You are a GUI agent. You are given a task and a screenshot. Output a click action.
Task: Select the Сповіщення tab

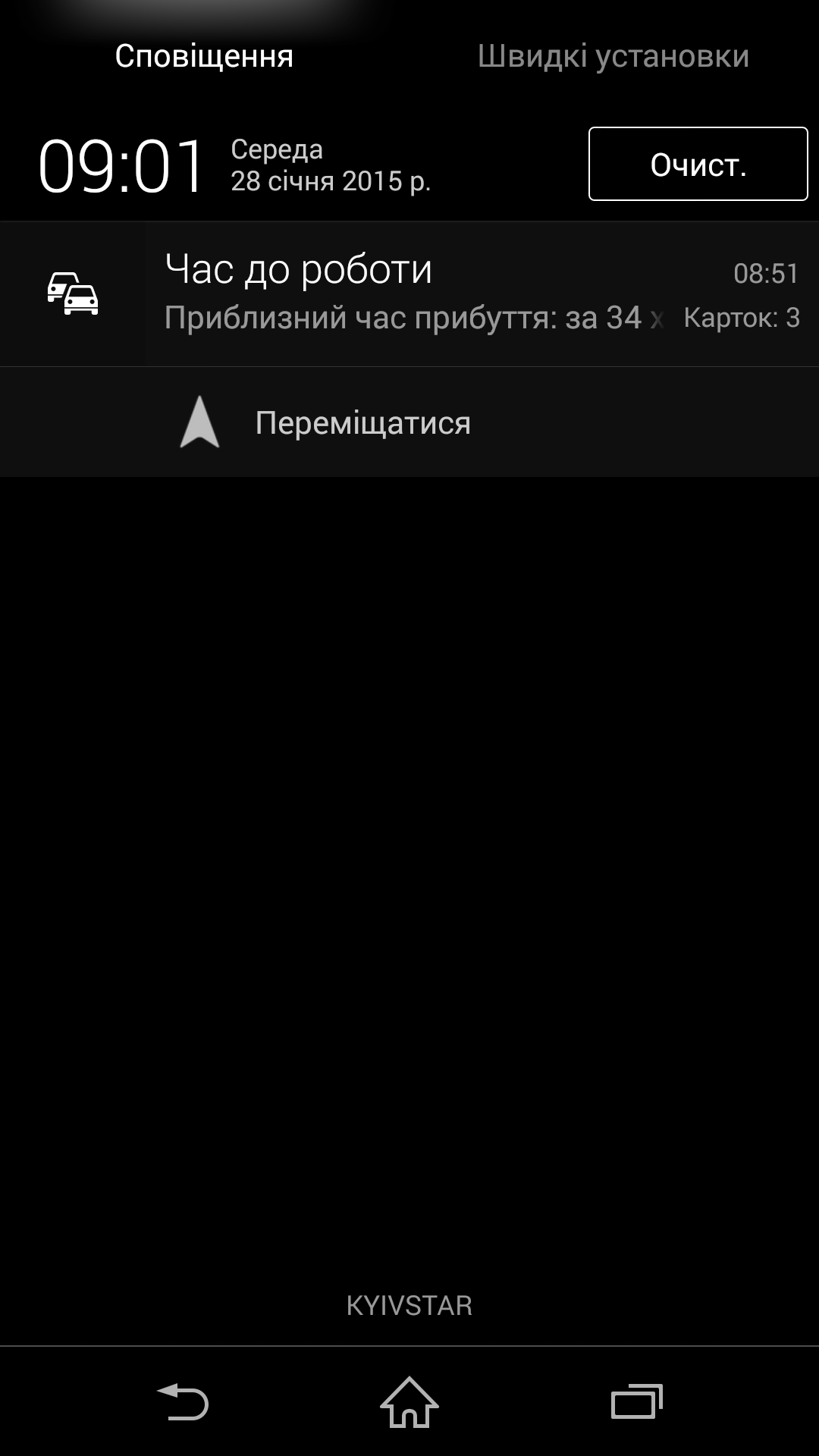(x=204, y=57)
